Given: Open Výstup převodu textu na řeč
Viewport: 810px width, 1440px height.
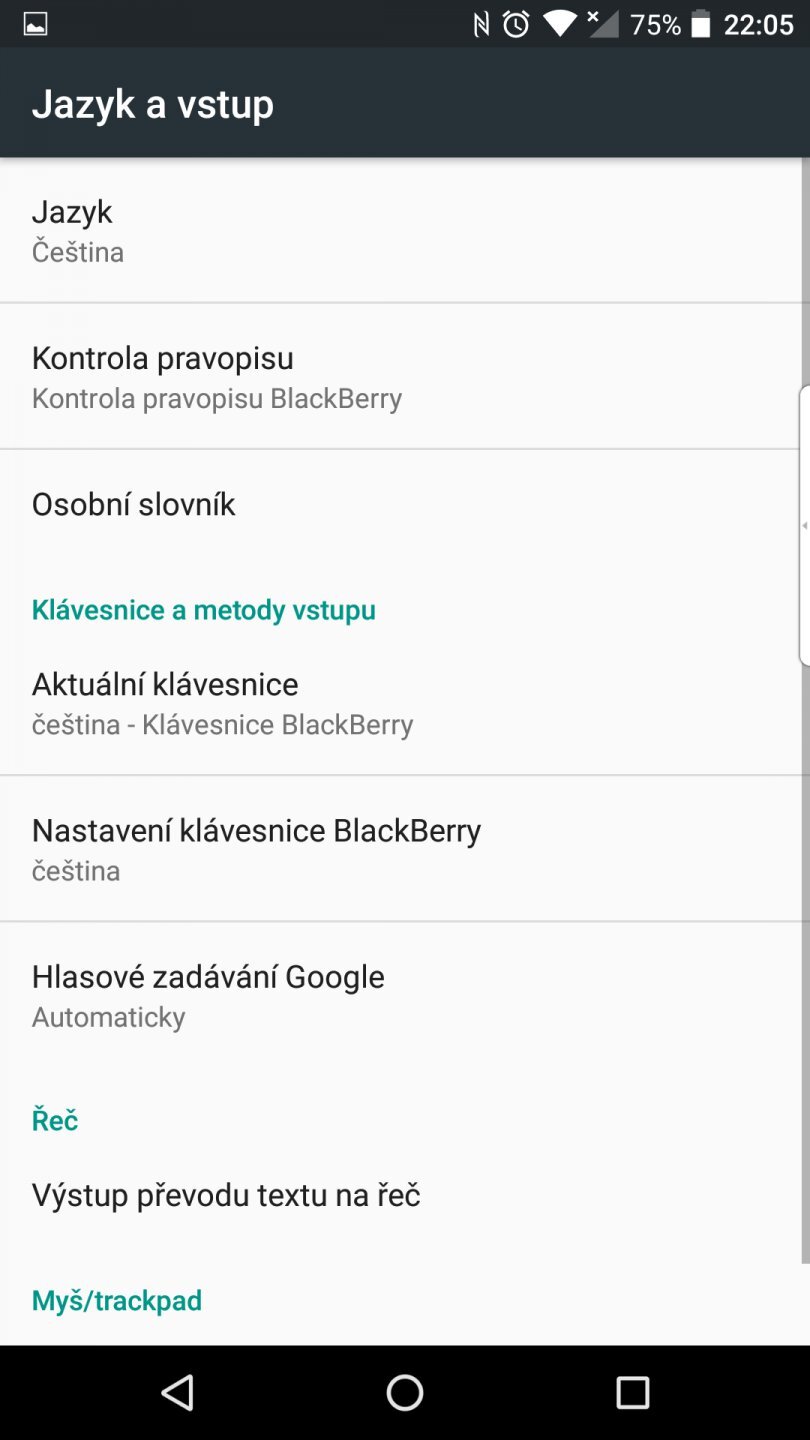Looking at the screenshot, I should tap(226, 1194).
